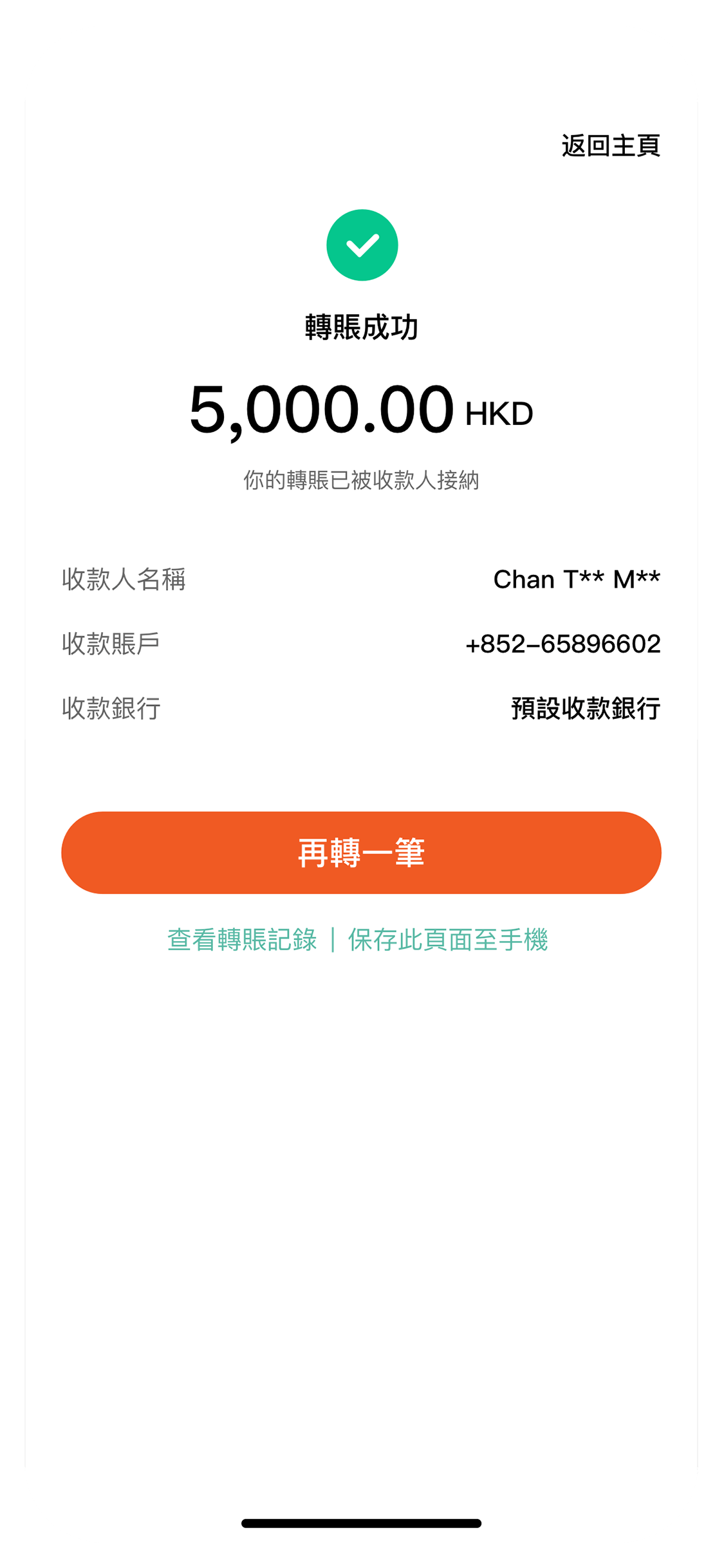Make another transfer with 再轉一筆

361,852
